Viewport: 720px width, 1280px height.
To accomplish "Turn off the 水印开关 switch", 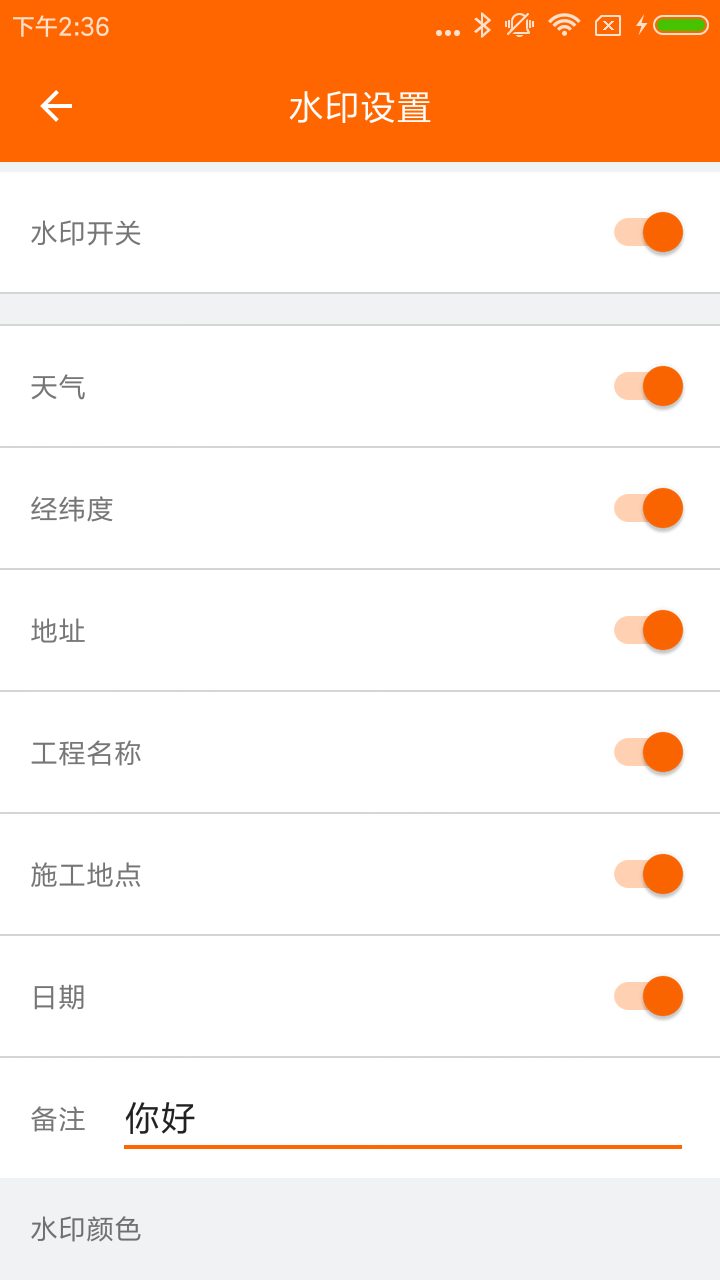I will click(x=648, y=232).
